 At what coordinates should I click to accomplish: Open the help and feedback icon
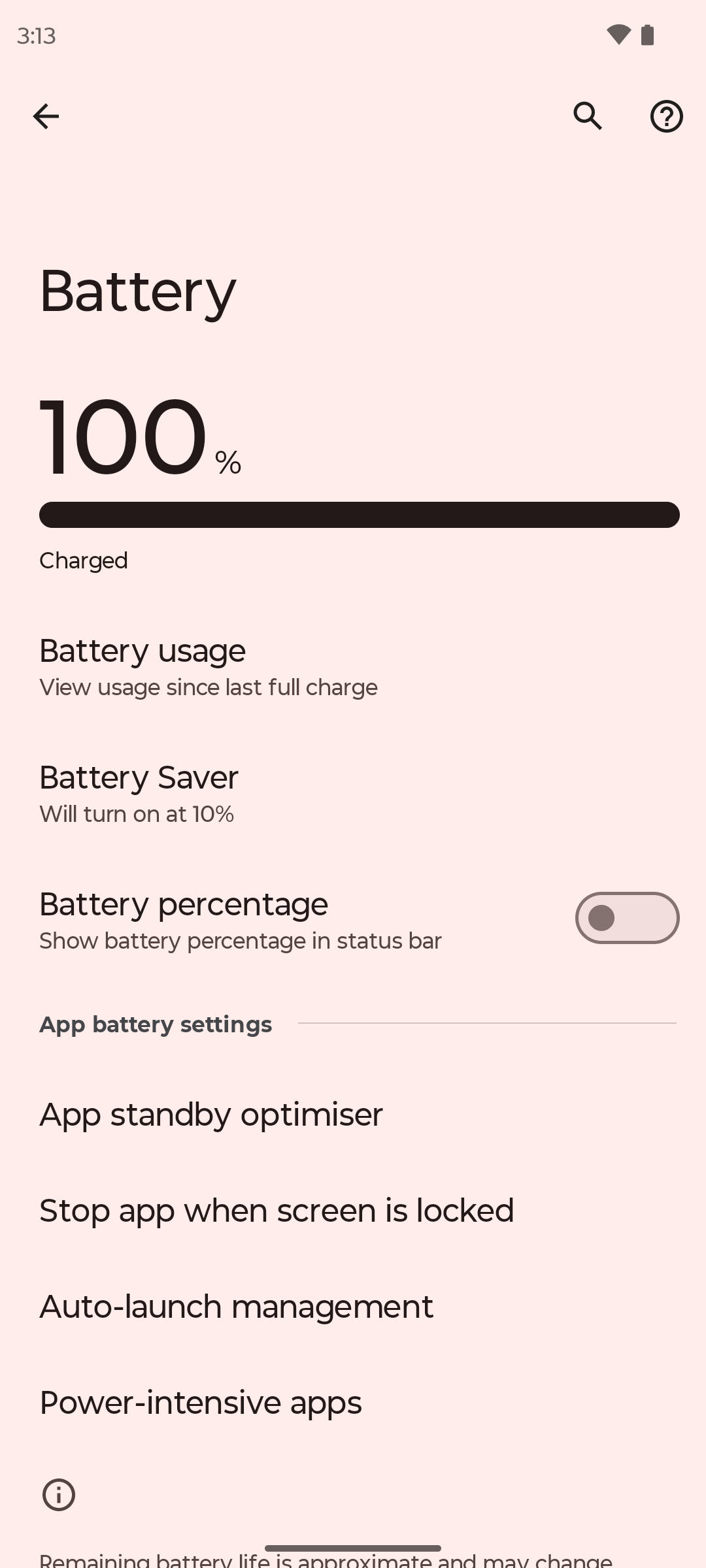(x=666, y=116)
